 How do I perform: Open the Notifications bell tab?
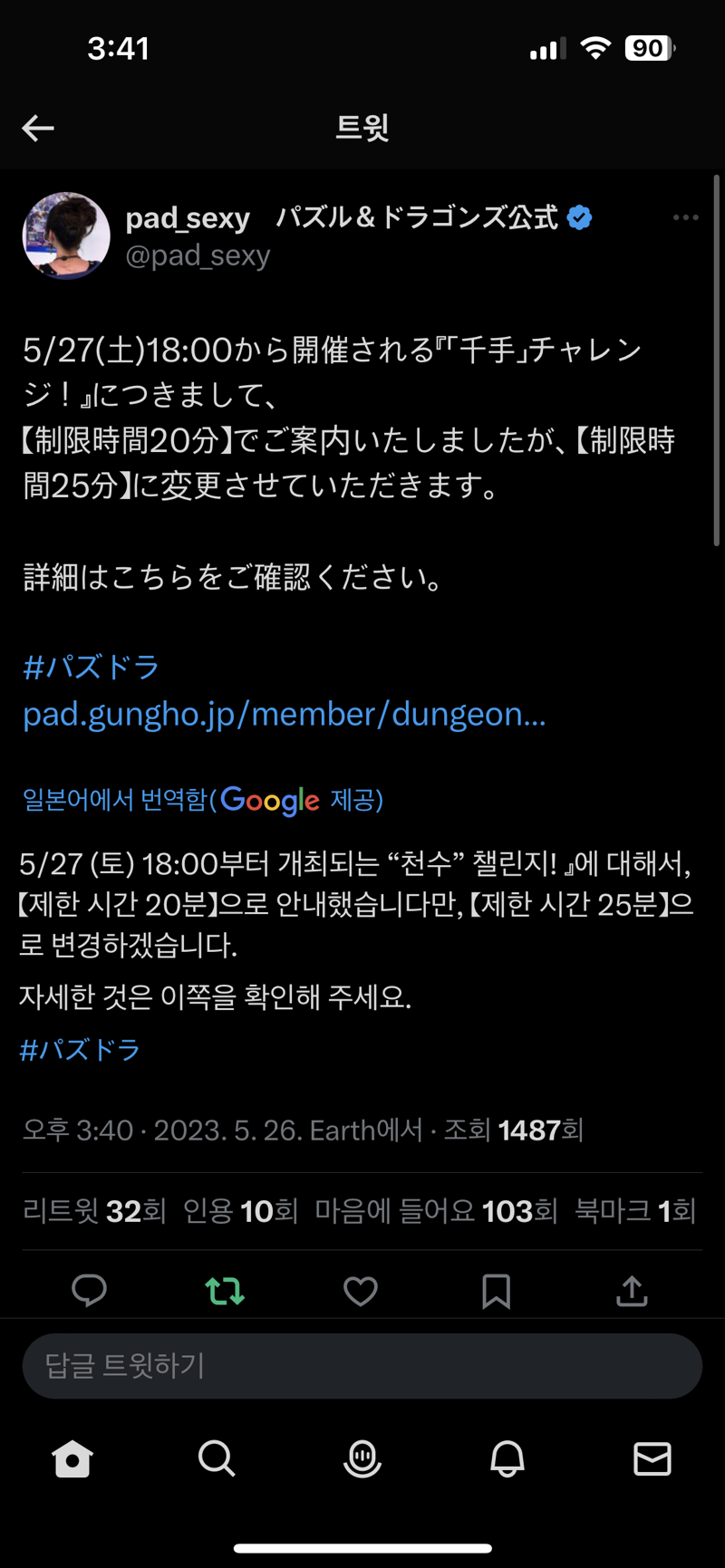[x=507, y=1458]
